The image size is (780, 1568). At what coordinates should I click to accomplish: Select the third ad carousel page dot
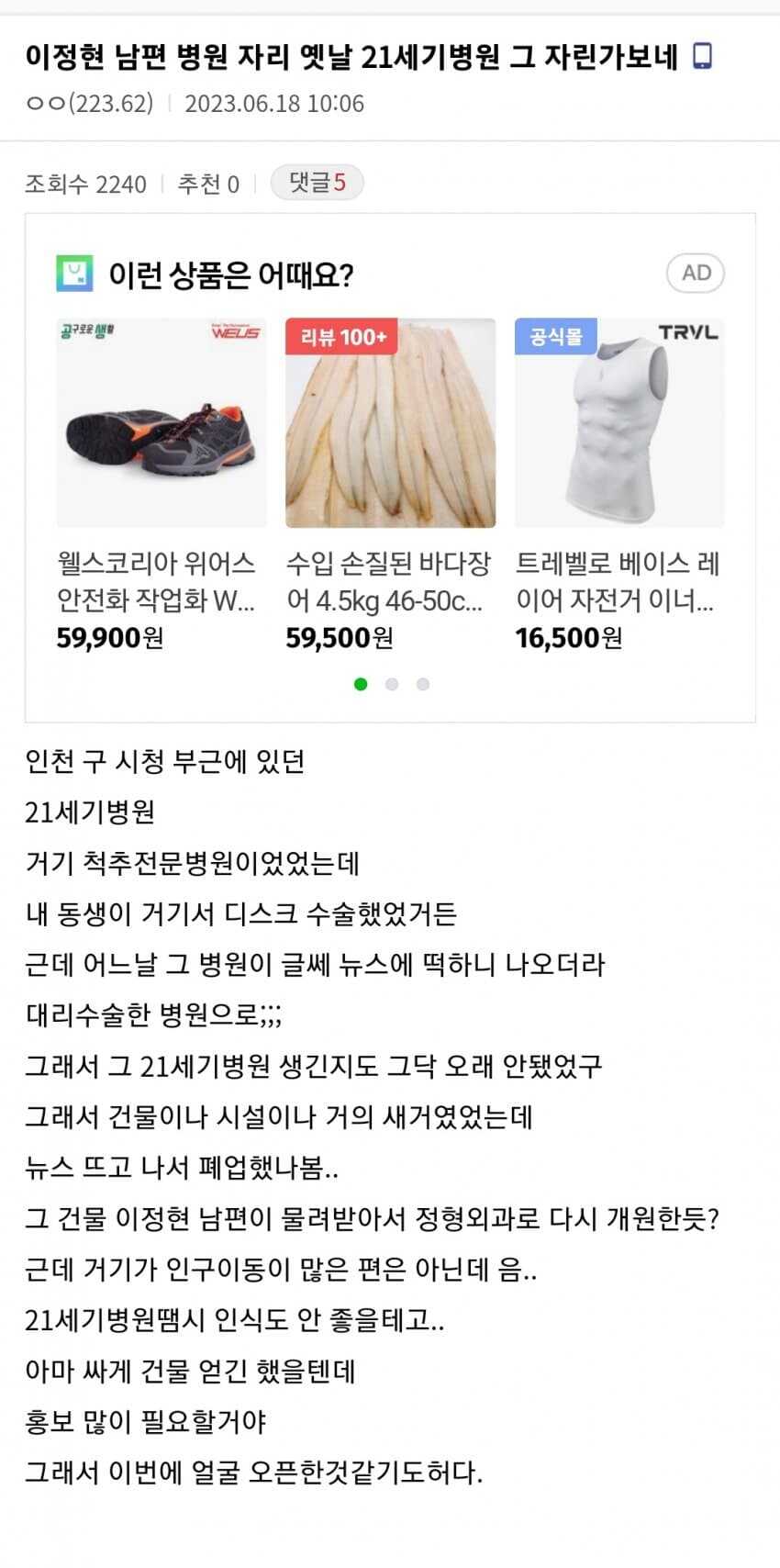[423, 684]
